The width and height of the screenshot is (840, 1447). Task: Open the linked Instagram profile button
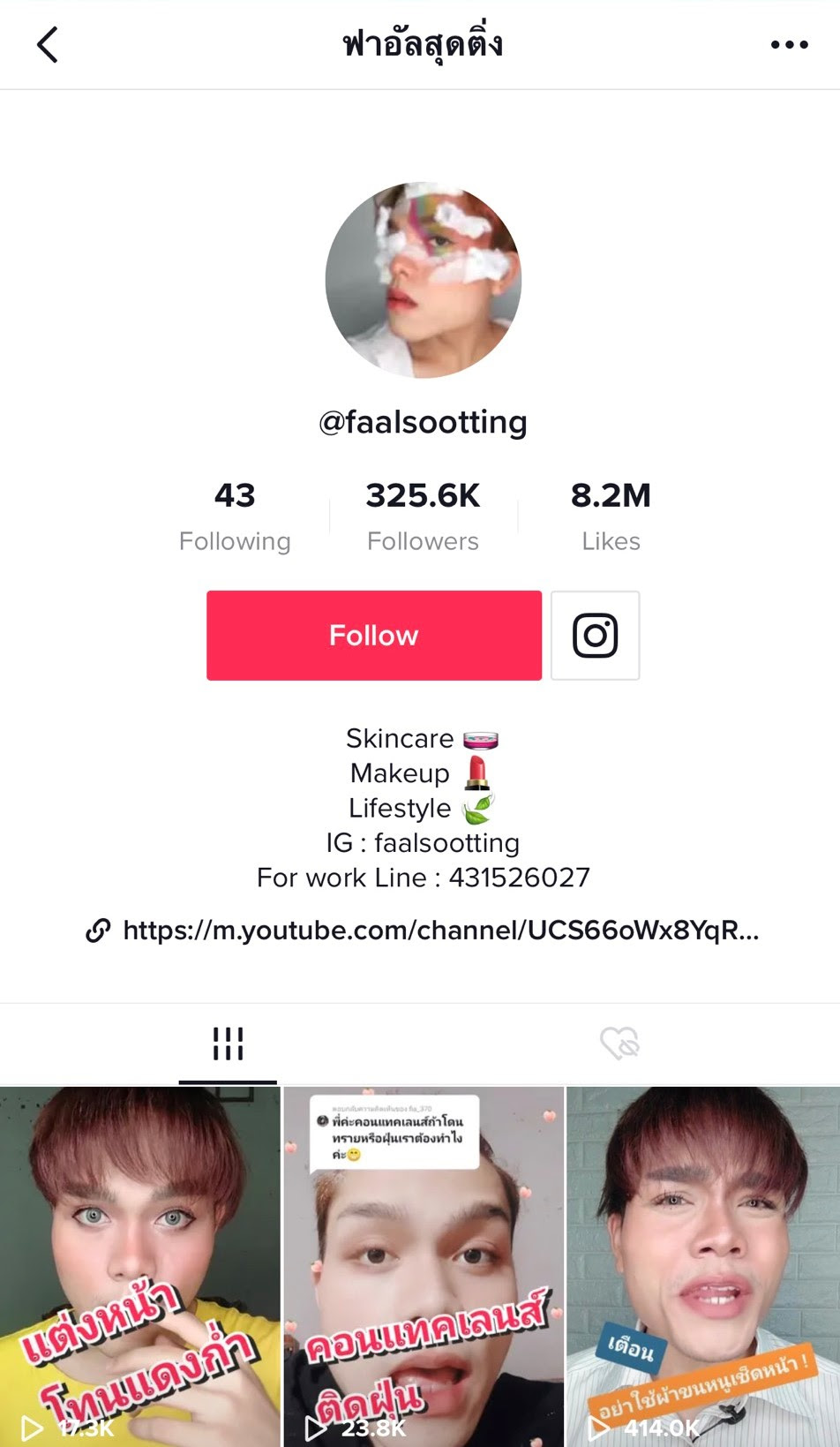596,636
